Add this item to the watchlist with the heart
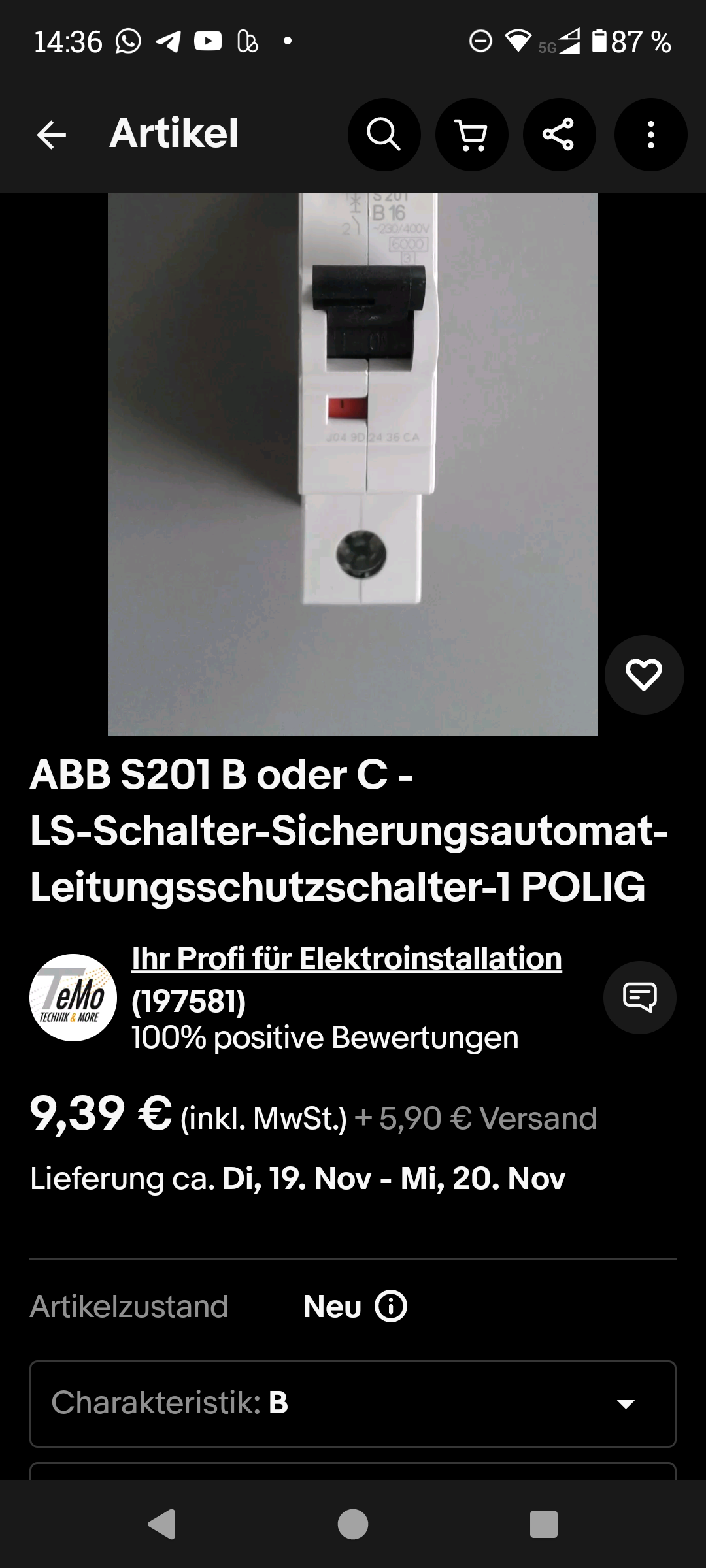The width and height of the screenshot is (706, 1568). tap(644, 675)
